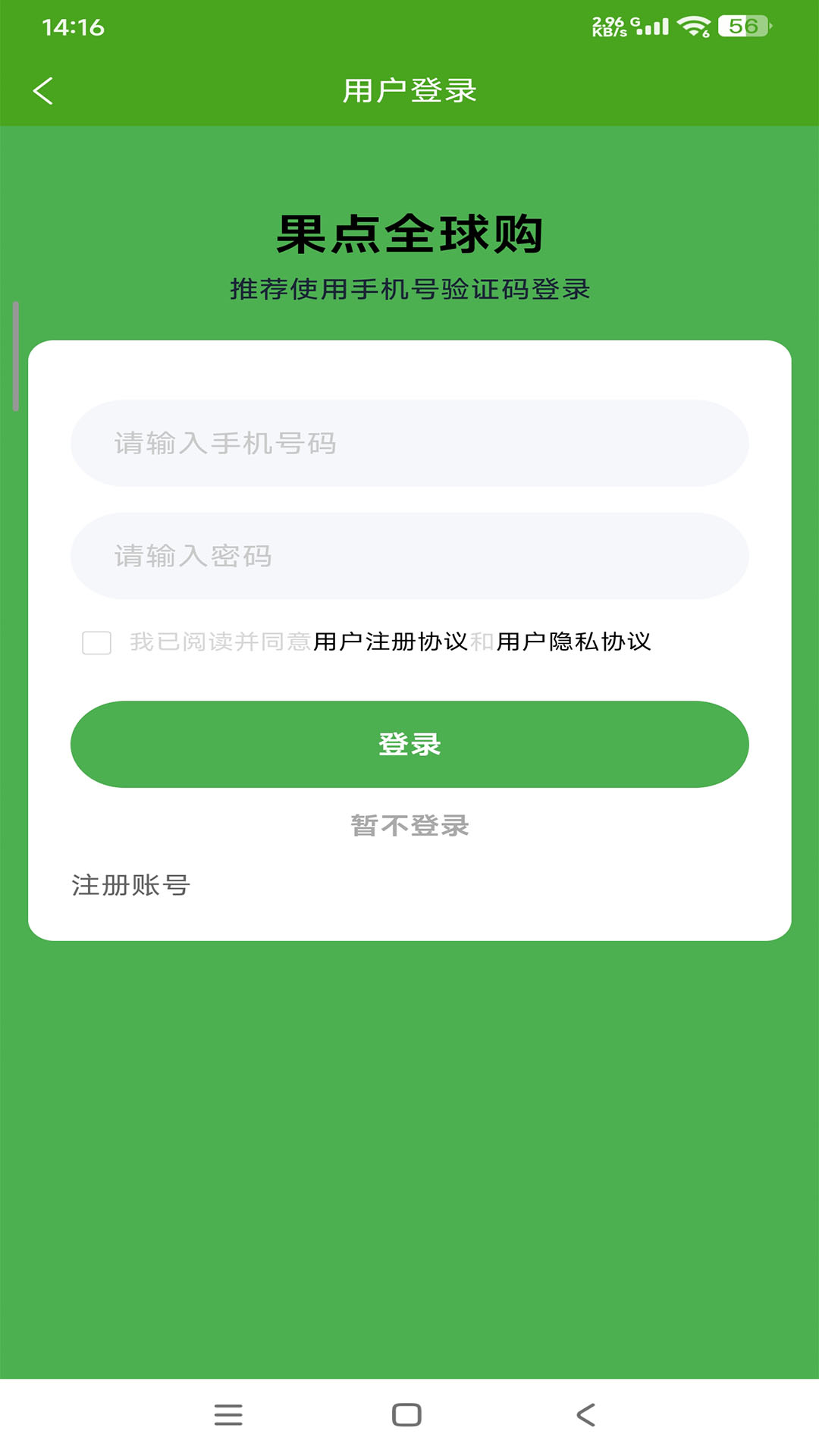Open the 用户隐私协议 privacy policy
The image size is (819, 1456).
[x=576, y=644]
